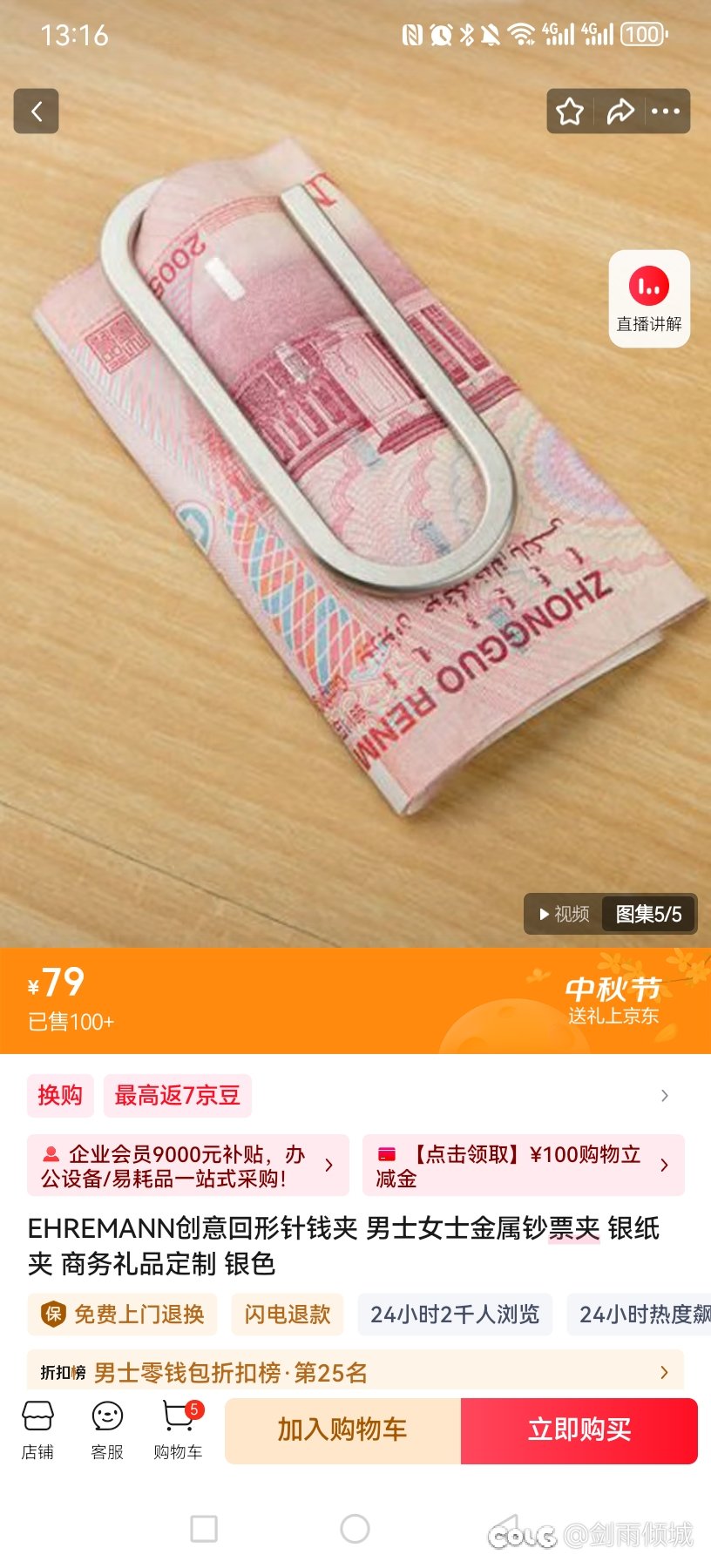The height and width of the screenshot is (1568, 711).
Task: Open the three-dot overflow menu
Action: 666,112
